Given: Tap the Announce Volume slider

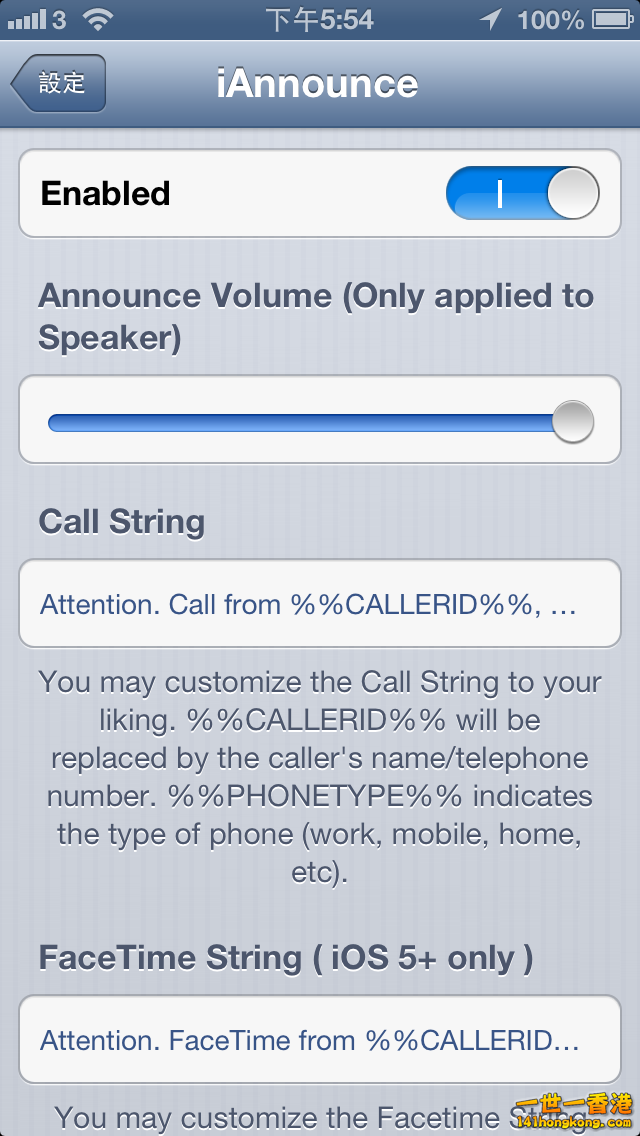Looking at the screenshot, I should (x=320, y=422).
